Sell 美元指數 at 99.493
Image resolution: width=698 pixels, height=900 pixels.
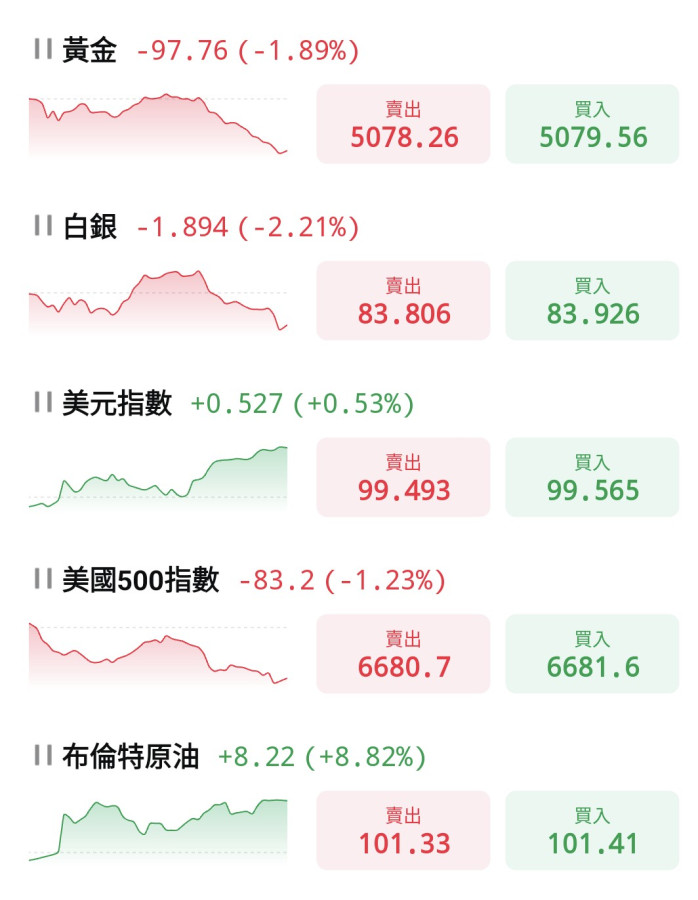[403, 477]
